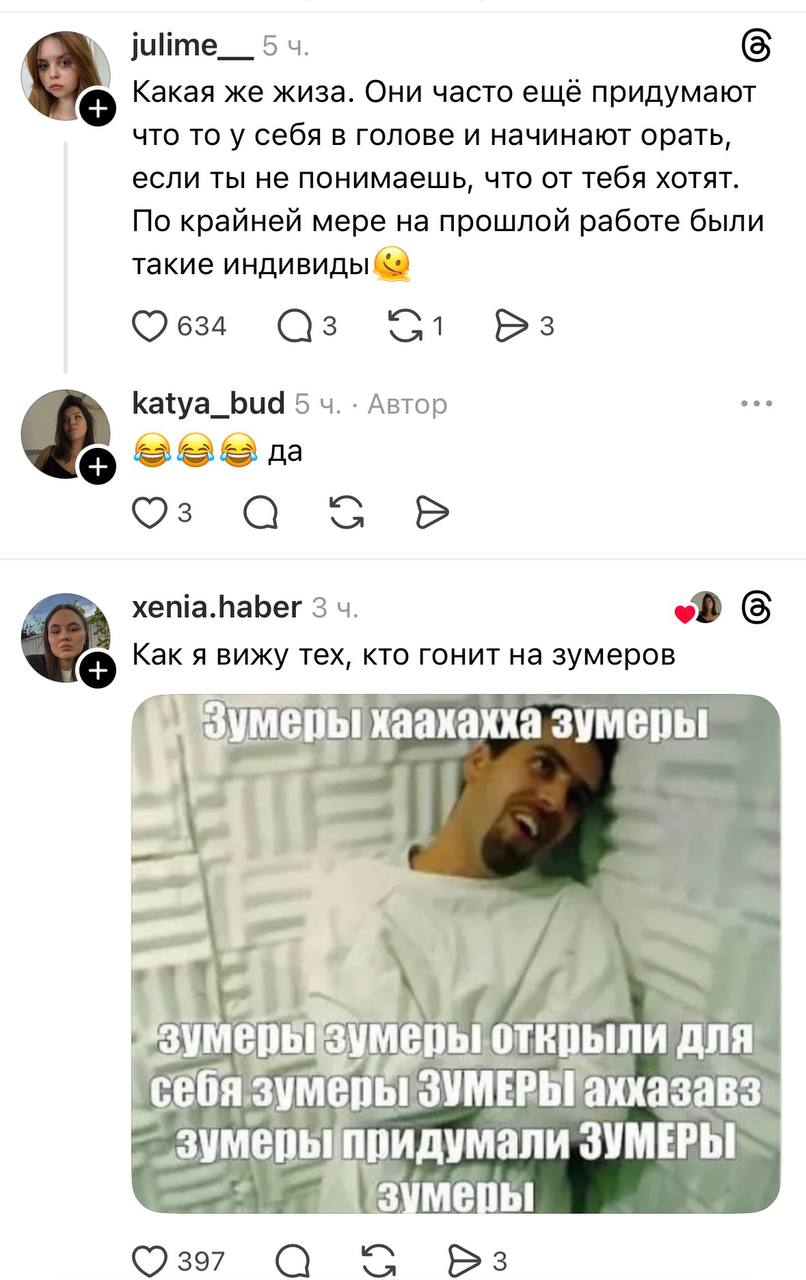This screenshot has width=806, height=1280.
Task: Share julime__'s comment
Action: point(512,326)
